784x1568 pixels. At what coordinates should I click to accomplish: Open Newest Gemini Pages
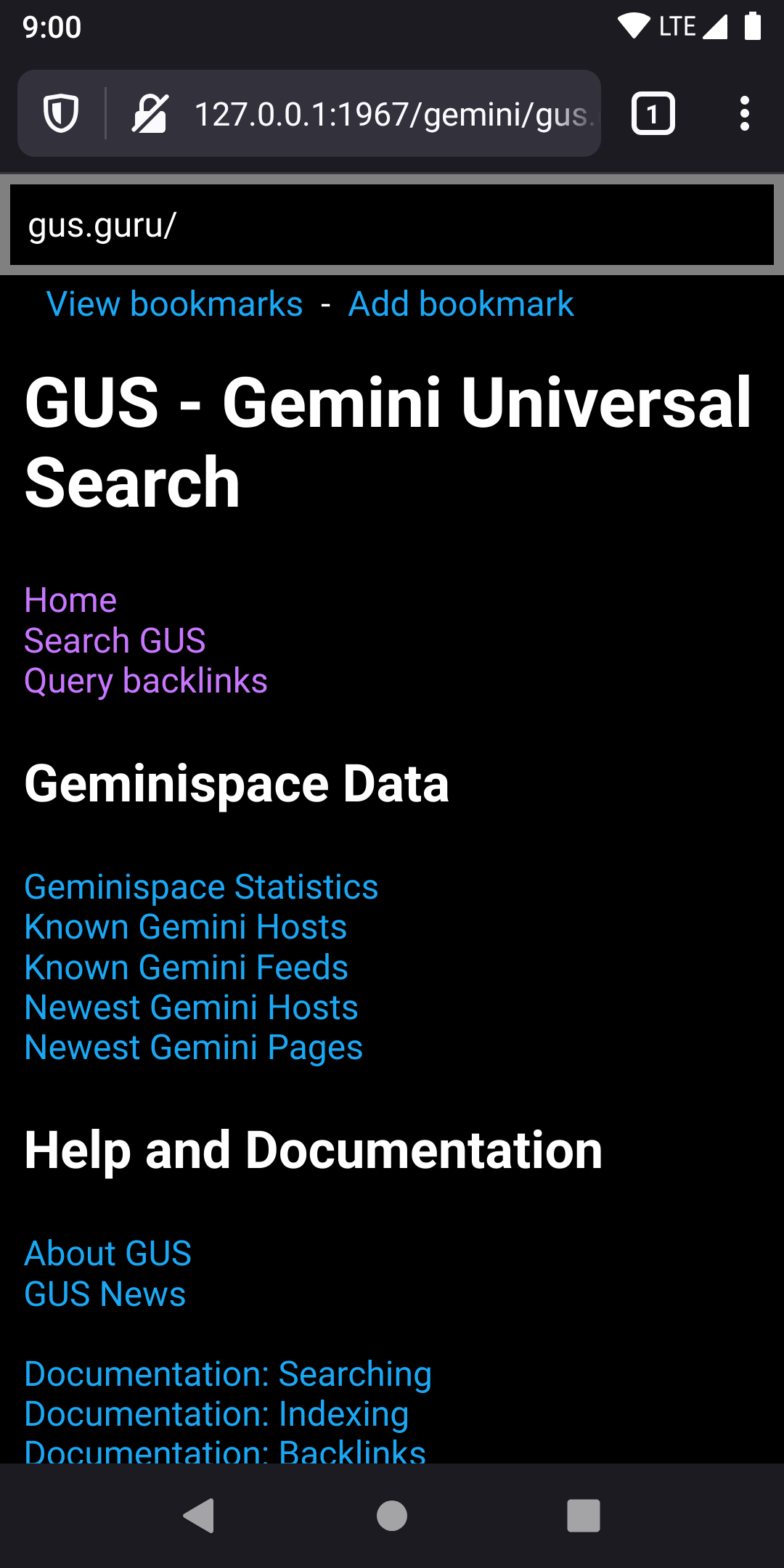pyautogui.click(x=193, y=1048)
